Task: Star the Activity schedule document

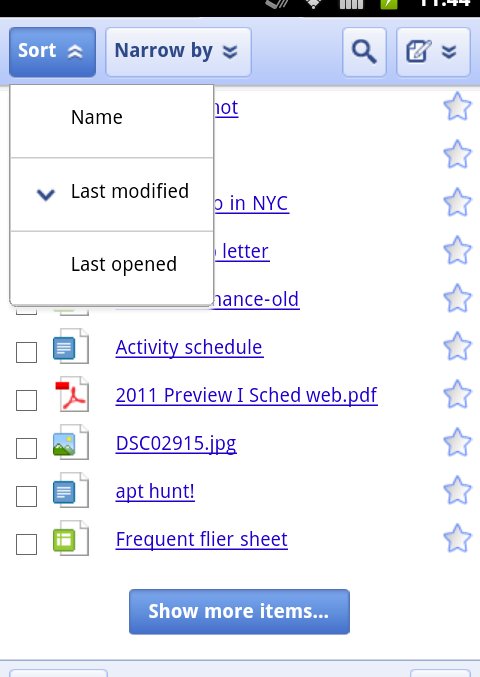Action: pyautogui.click(x=458, y=346)
